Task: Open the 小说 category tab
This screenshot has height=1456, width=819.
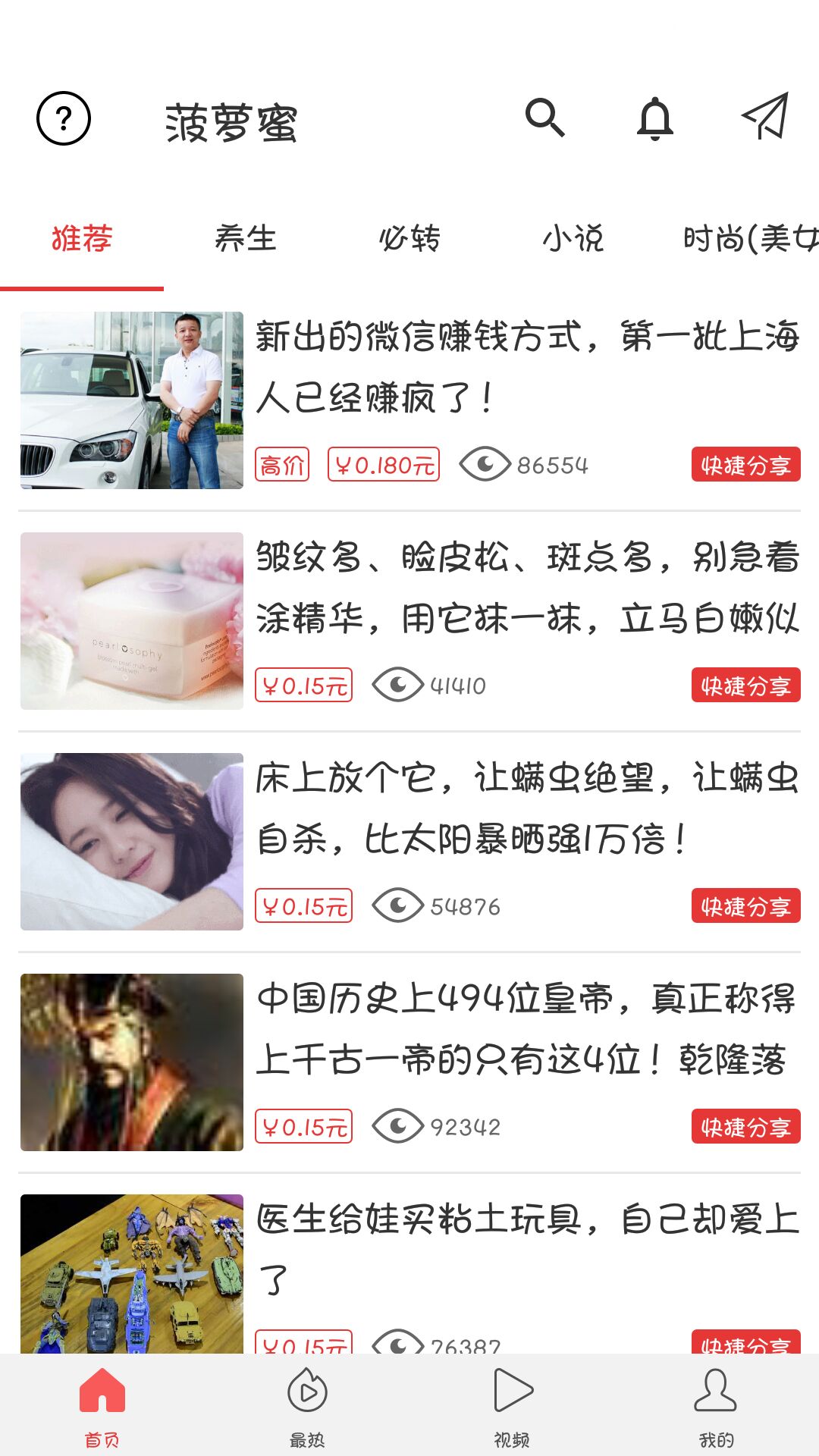Action: [573, 239]
